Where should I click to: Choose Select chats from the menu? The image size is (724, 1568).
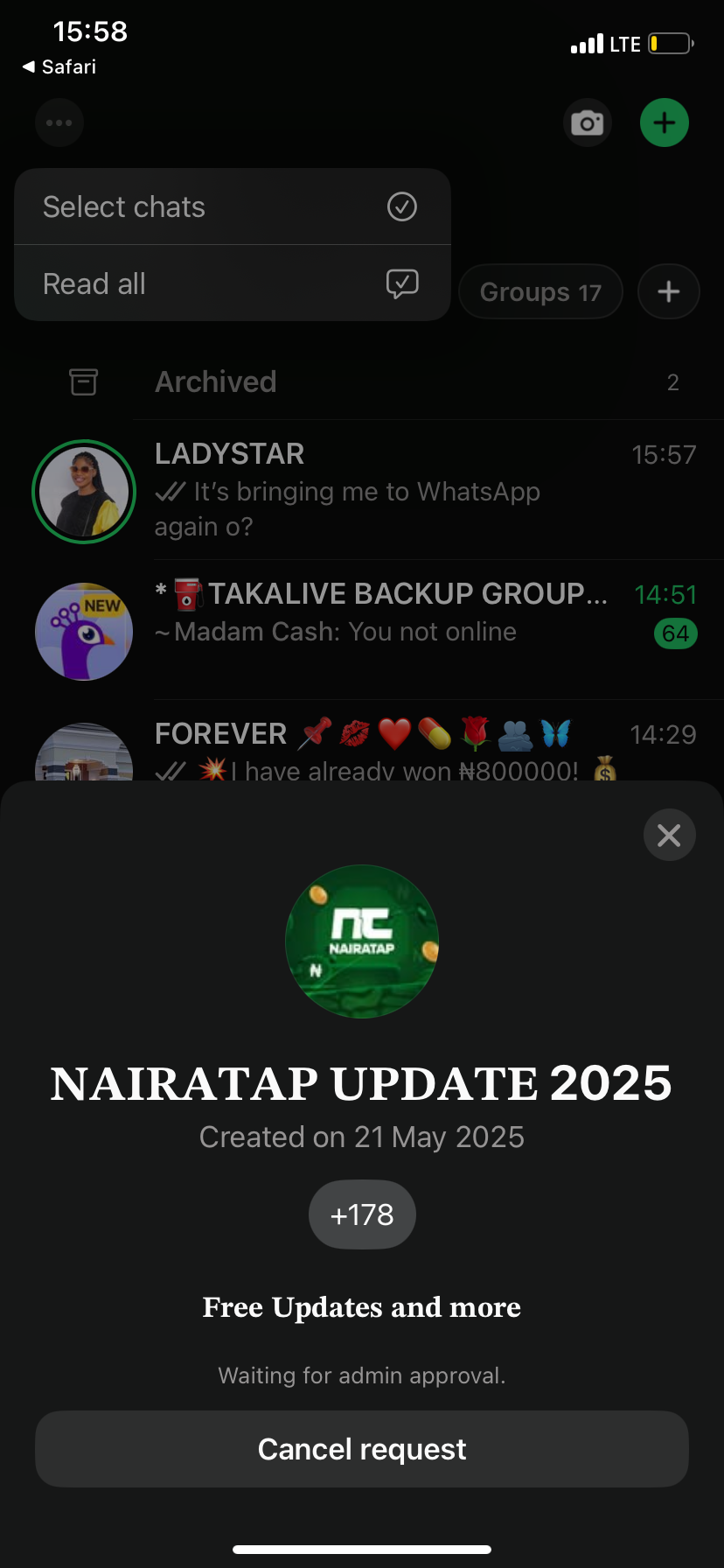coord(232,207)
